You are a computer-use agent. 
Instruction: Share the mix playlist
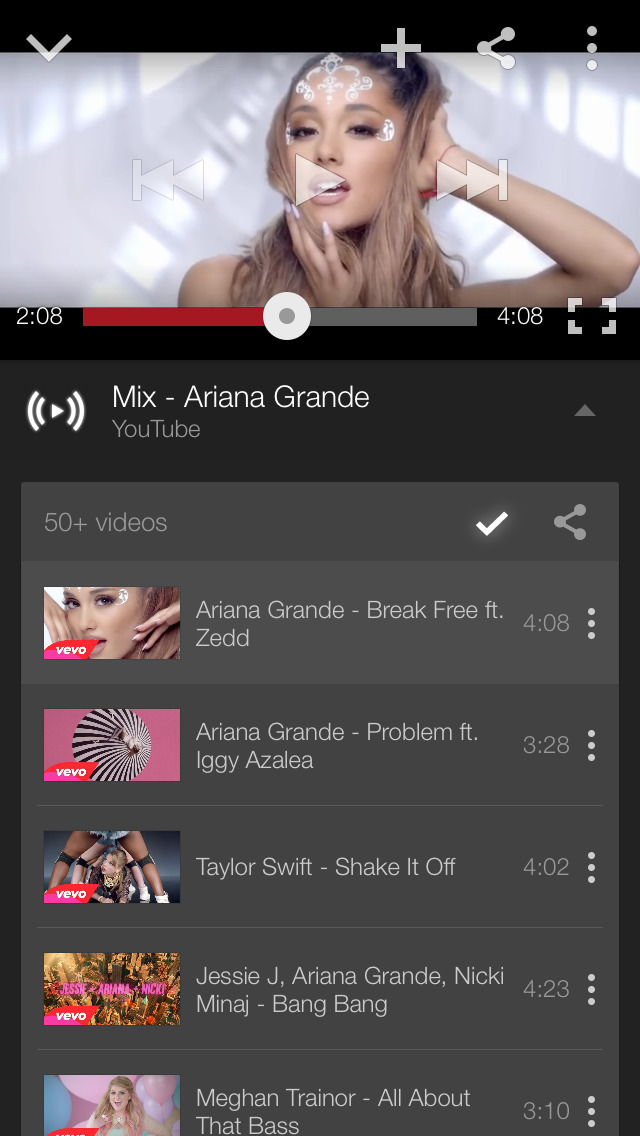tap(570, 523)
